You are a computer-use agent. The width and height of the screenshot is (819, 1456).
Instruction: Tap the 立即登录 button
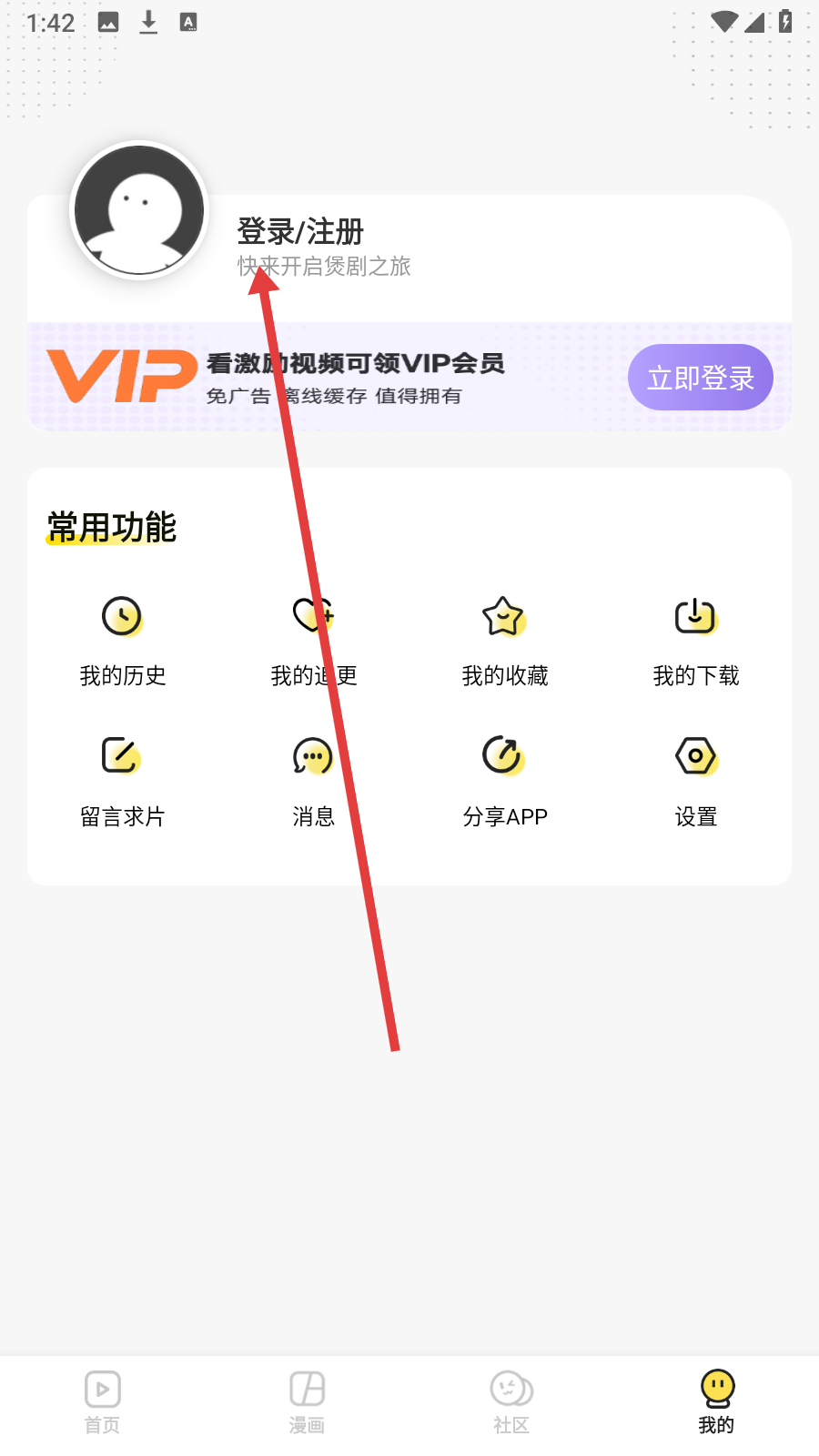tap(700, 378)
